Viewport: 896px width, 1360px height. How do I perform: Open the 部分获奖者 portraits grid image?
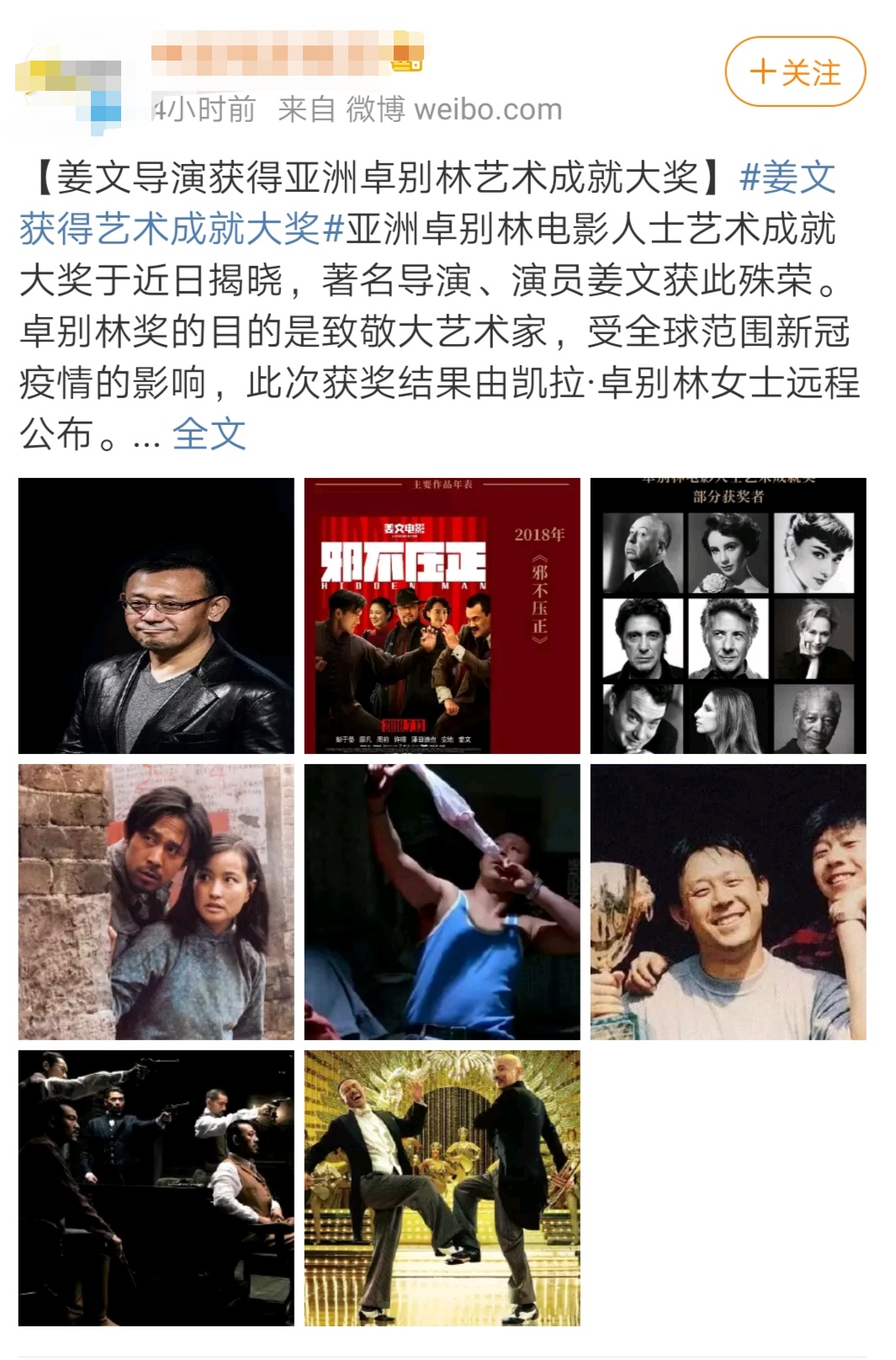(x=728, y=615)
